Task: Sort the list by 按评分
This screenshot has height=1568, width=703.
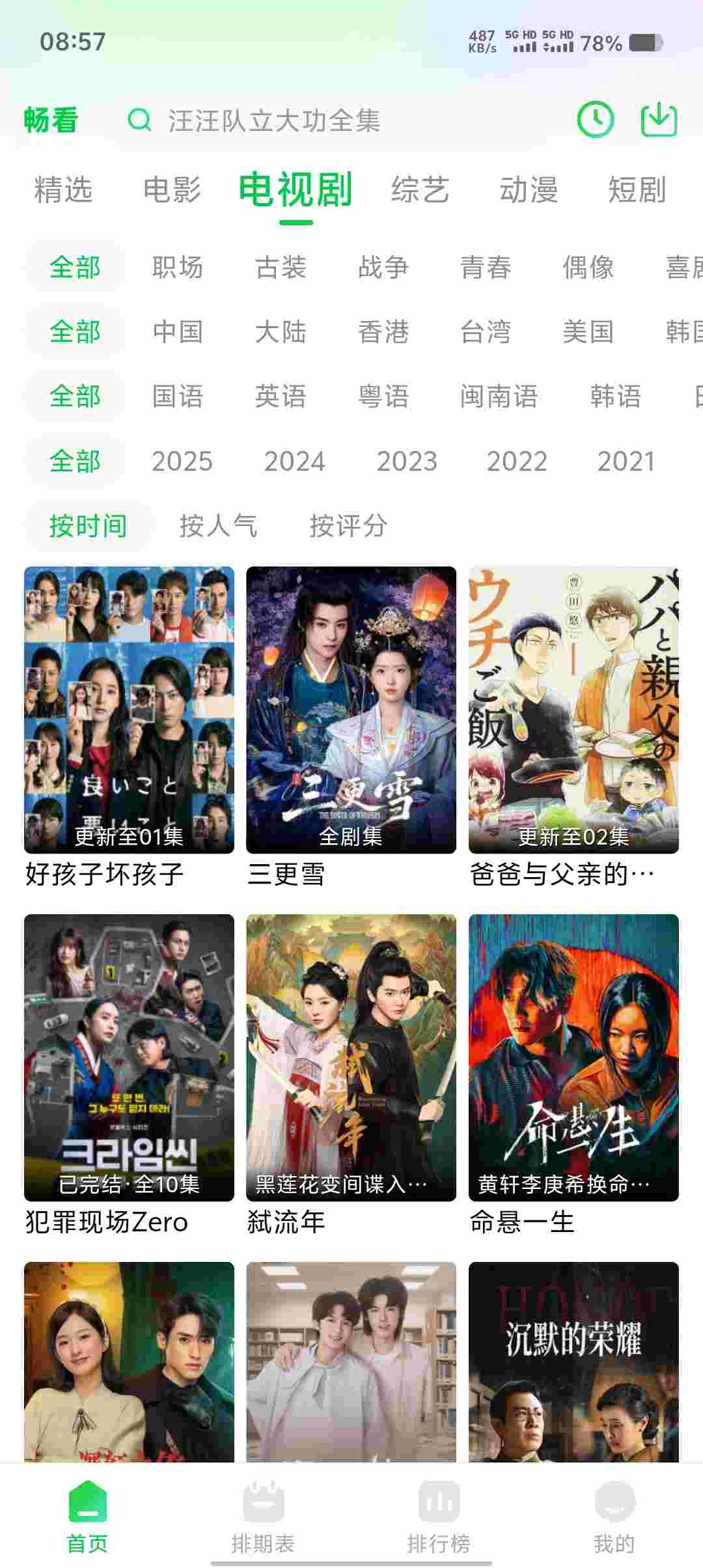Action: click(x=348, y=526)
